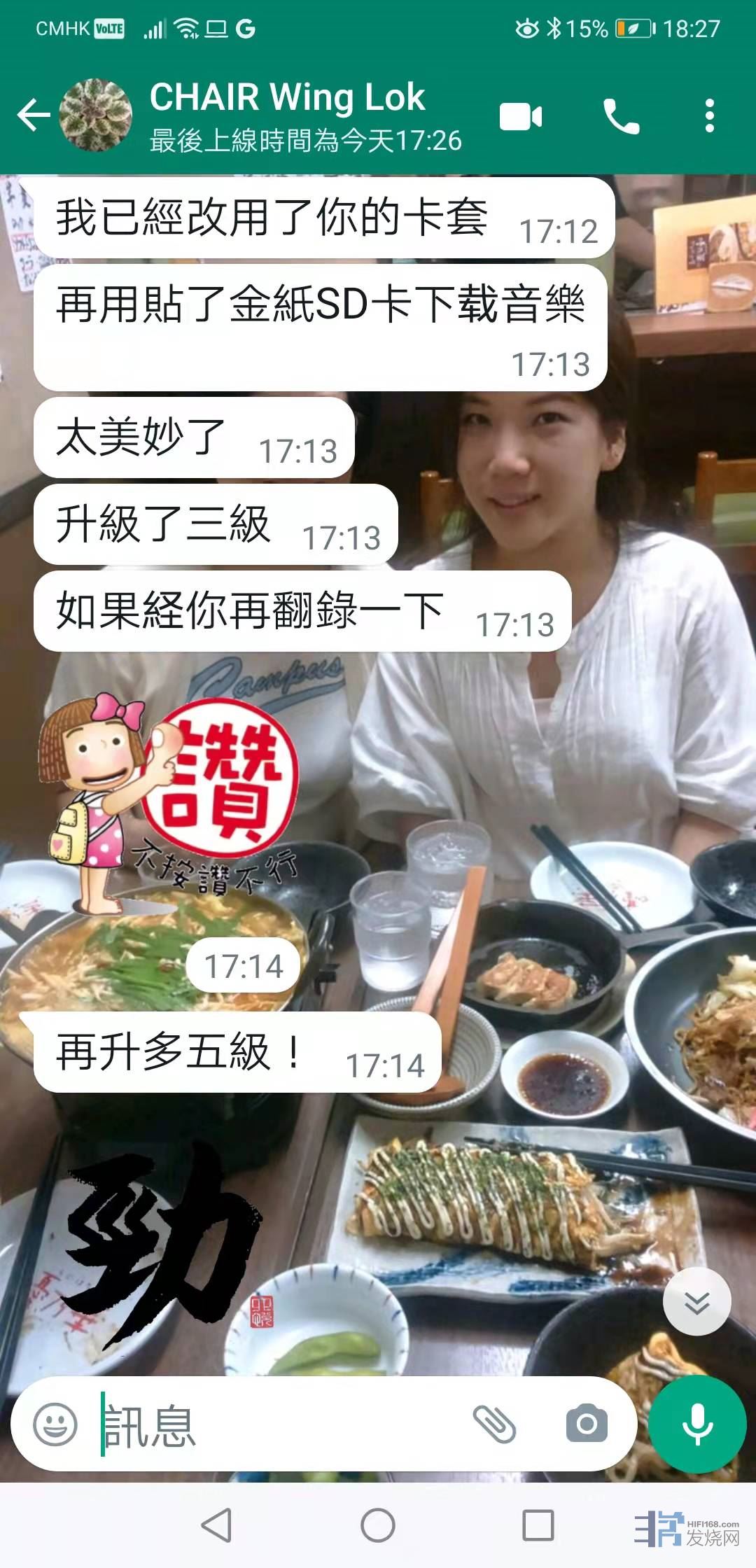The image size is (756, 1568).
Task: Start a voice call with CHAIR Wing Lok
Action: click(621, 116)
